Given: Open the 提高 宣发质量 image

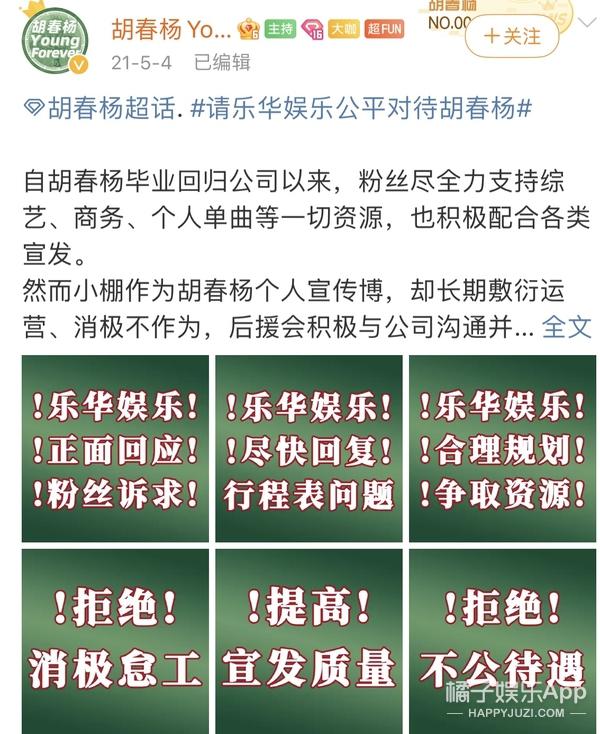Looking at the screenshot, I should 308,640.
